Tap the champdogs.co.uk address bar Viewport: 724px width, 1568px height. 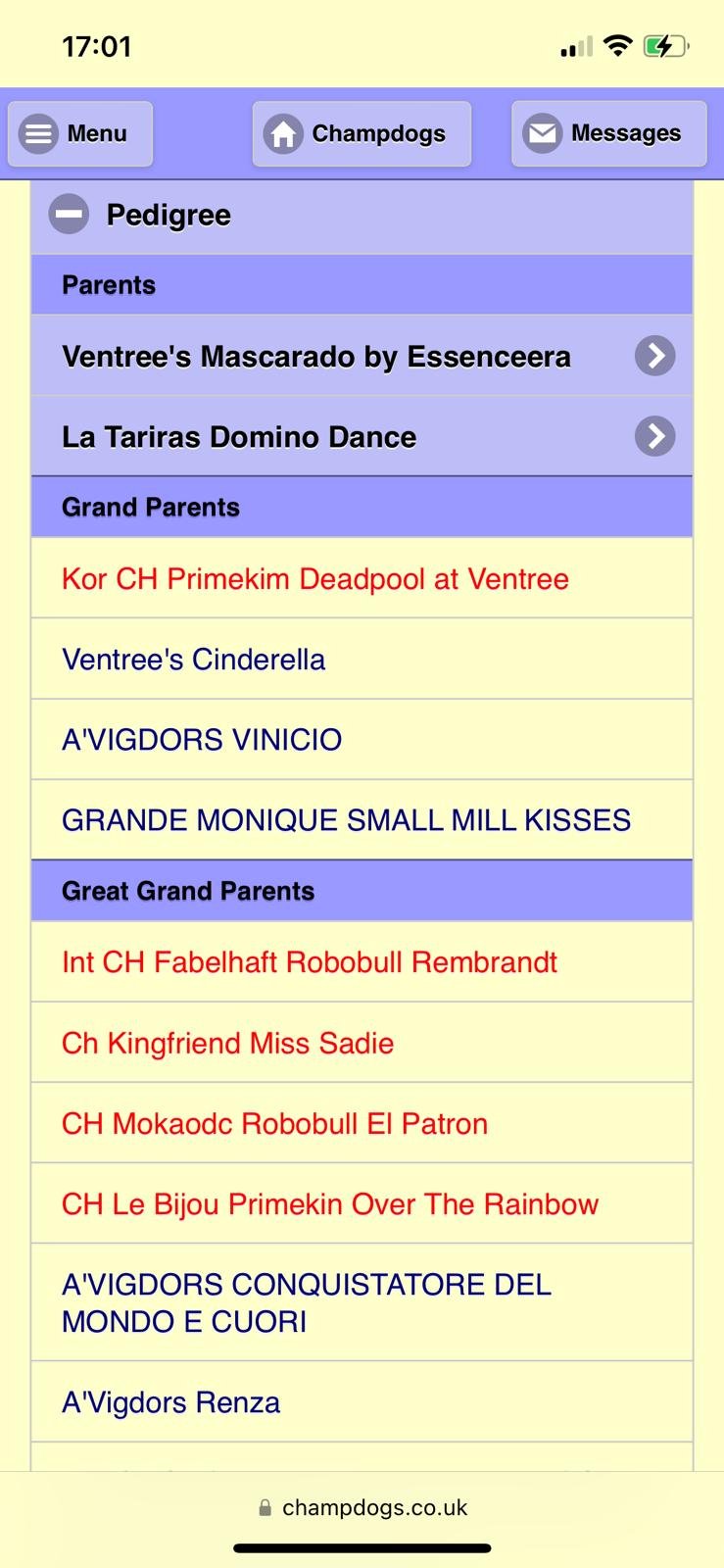(x=362, y=1507)
